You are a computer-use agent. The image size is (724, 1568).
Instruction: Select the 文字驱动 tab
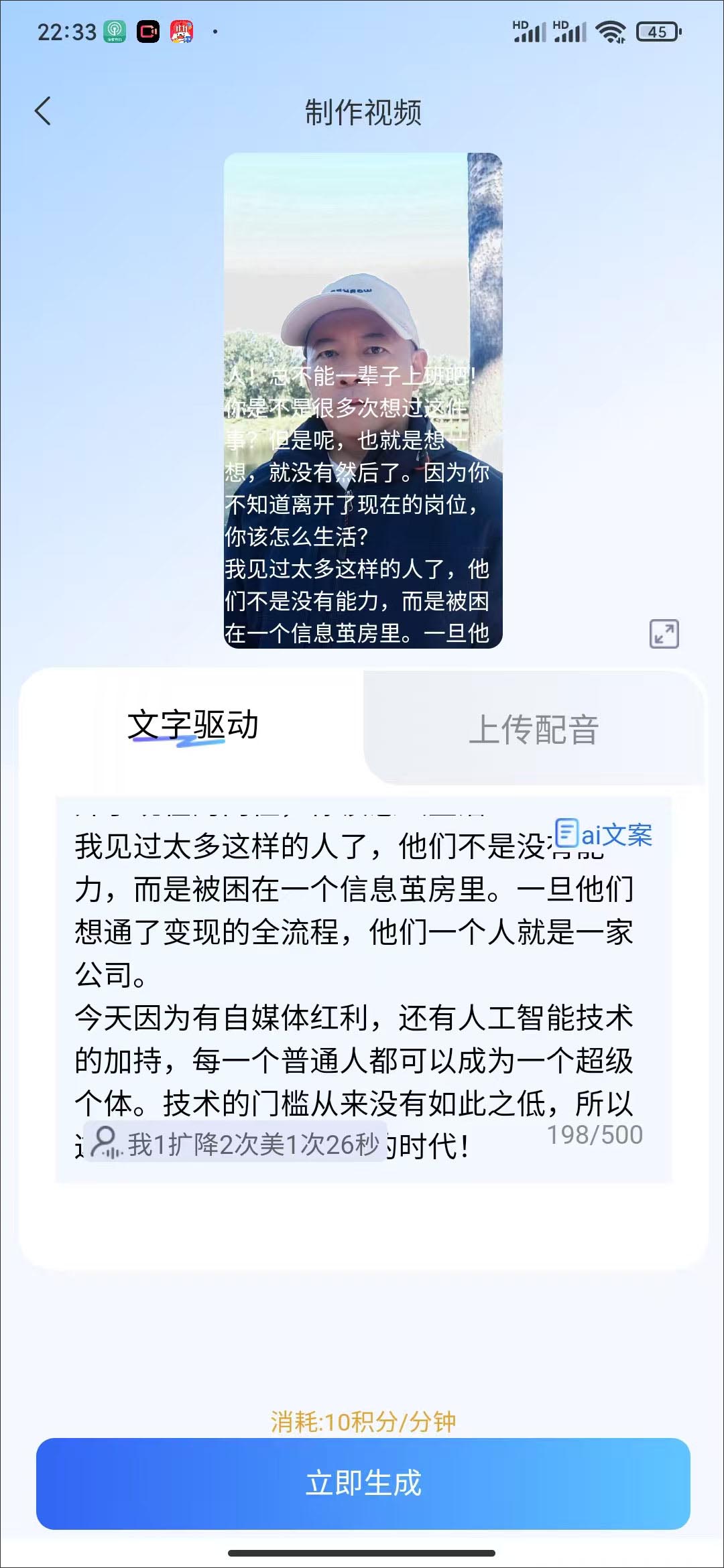tap(192, 726)
